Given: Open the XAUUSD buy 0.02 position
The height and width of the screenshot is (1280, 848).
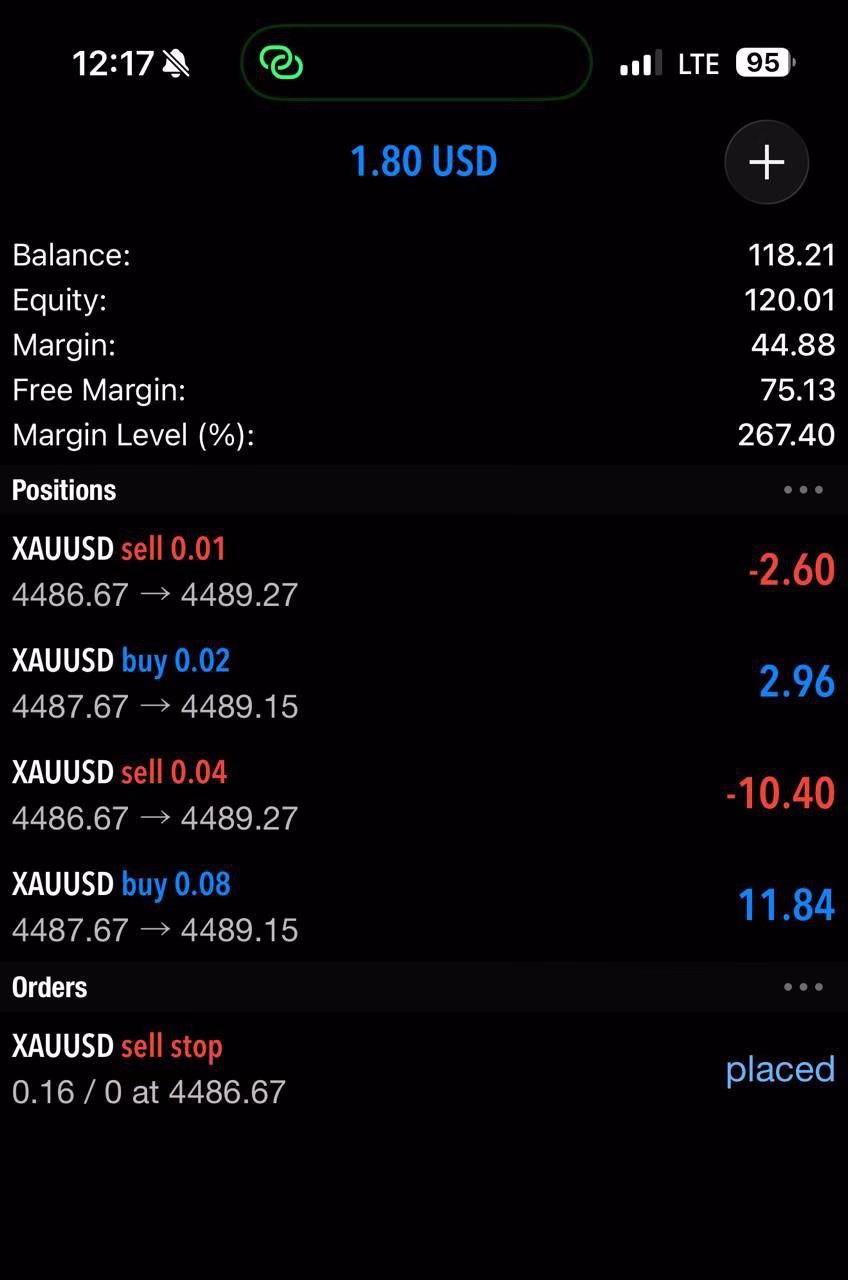Looking at the screenshot, I should (424, 683).
